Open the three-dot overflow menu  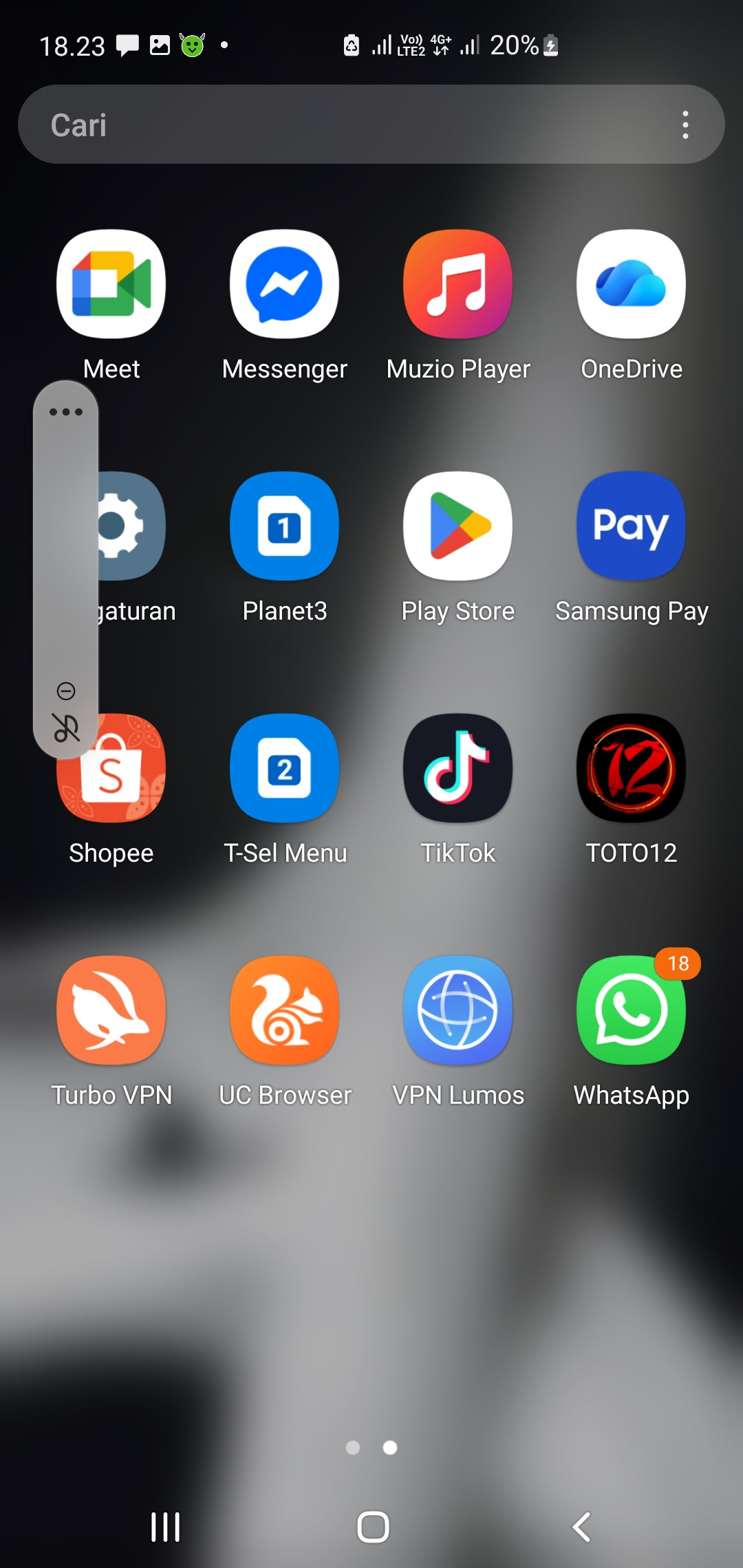(685, 124)
